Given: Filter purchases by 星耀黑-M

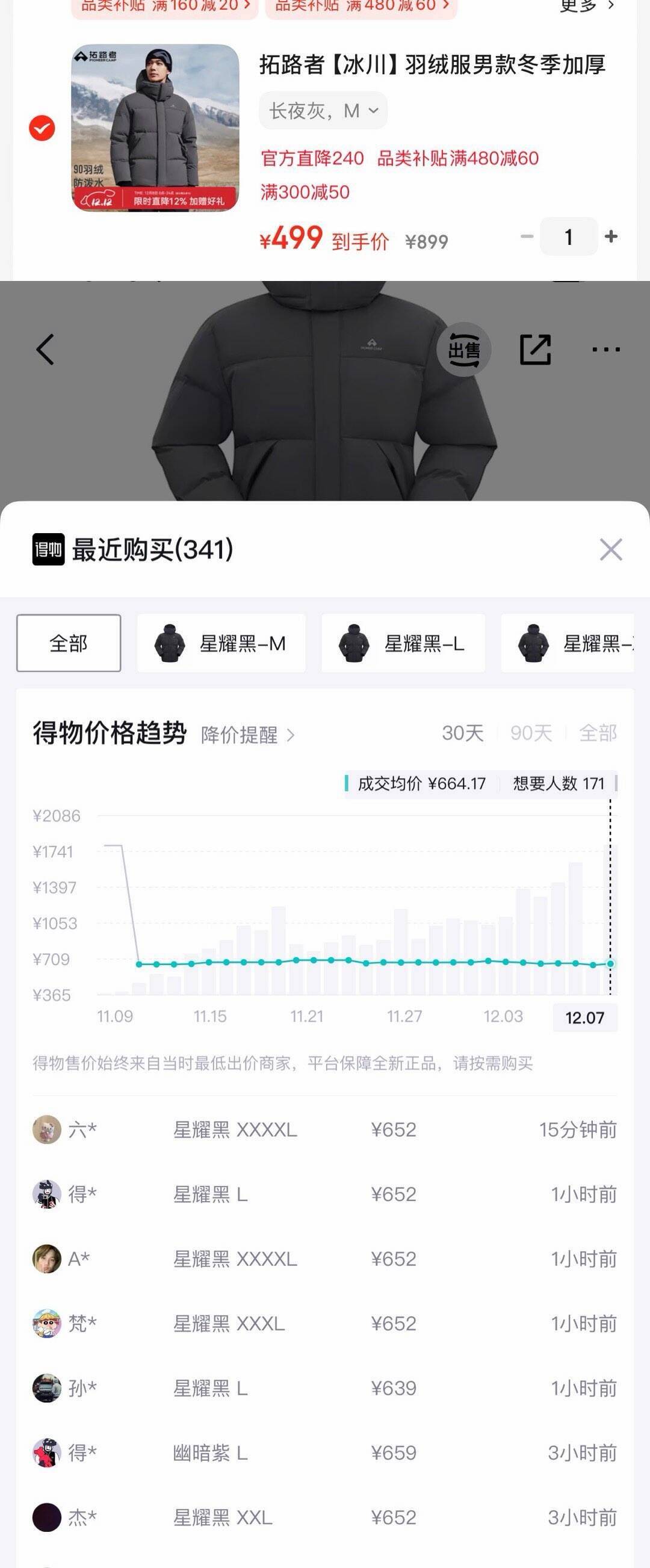Looking at the screenshot, I should pyautogui.click(x=221, y=643).
